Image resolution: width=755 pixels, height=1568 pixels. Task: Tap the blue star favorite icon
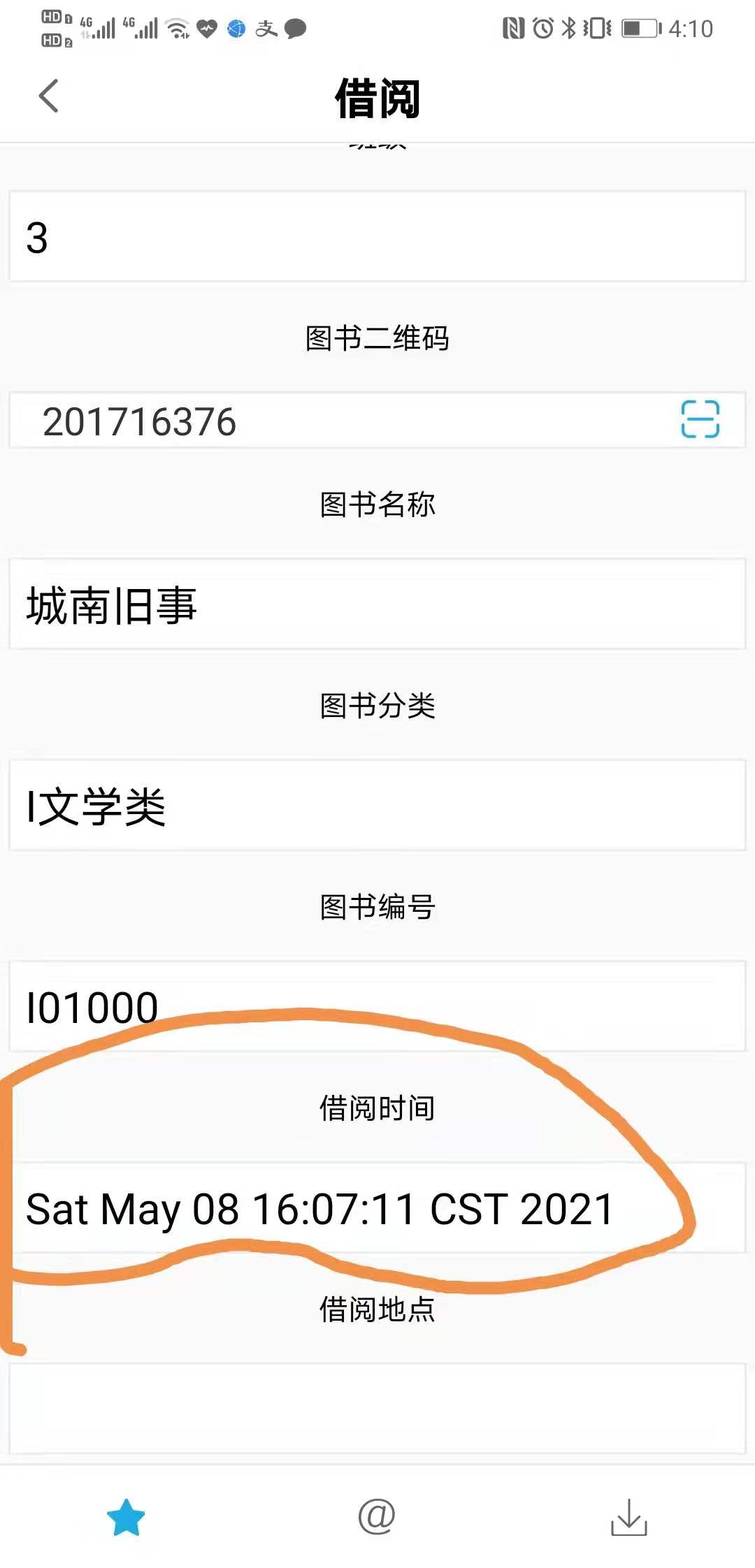pyautogui.click(x=126, y=1517)
